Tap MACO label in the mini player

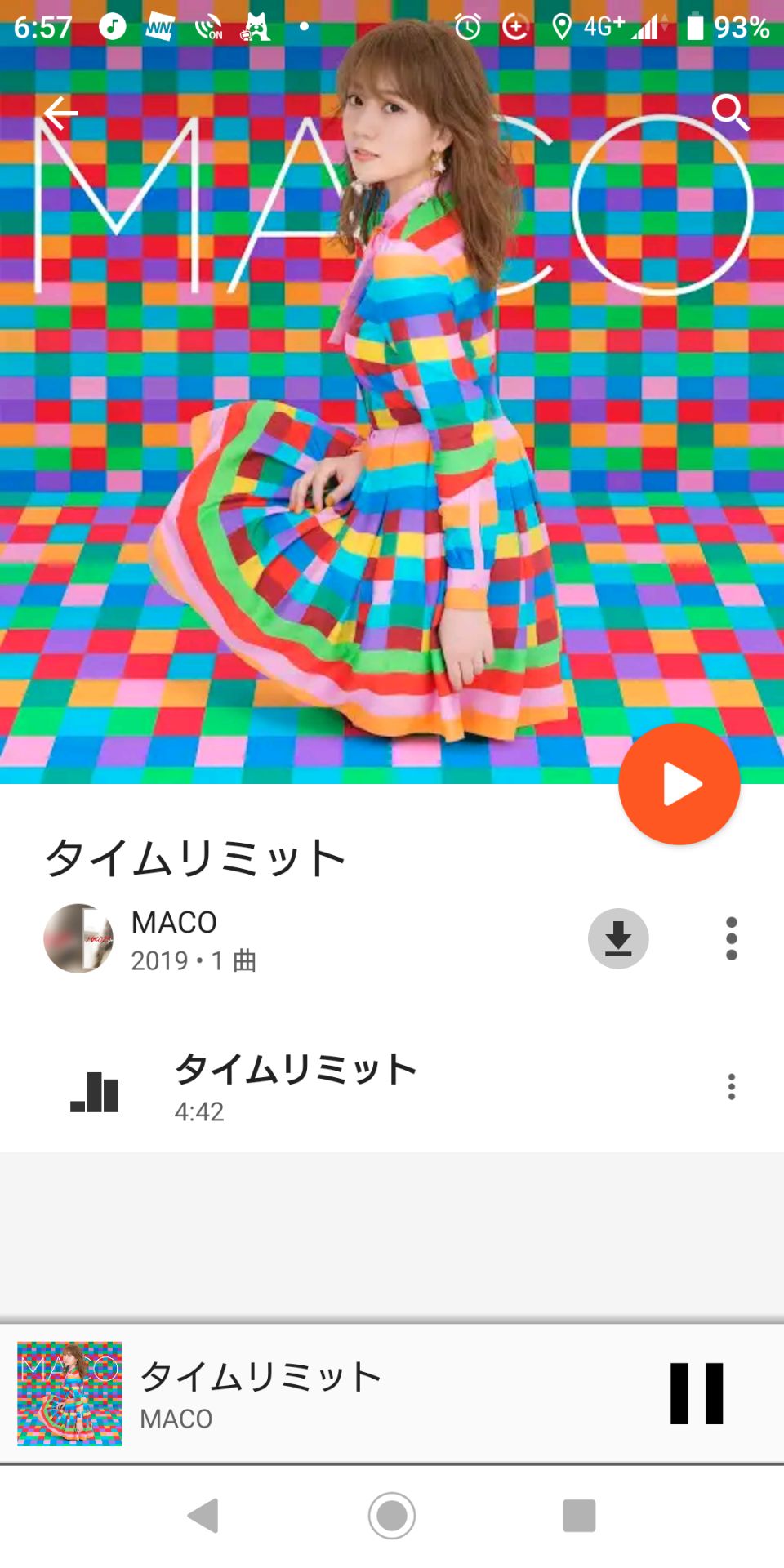(176, 1419)
